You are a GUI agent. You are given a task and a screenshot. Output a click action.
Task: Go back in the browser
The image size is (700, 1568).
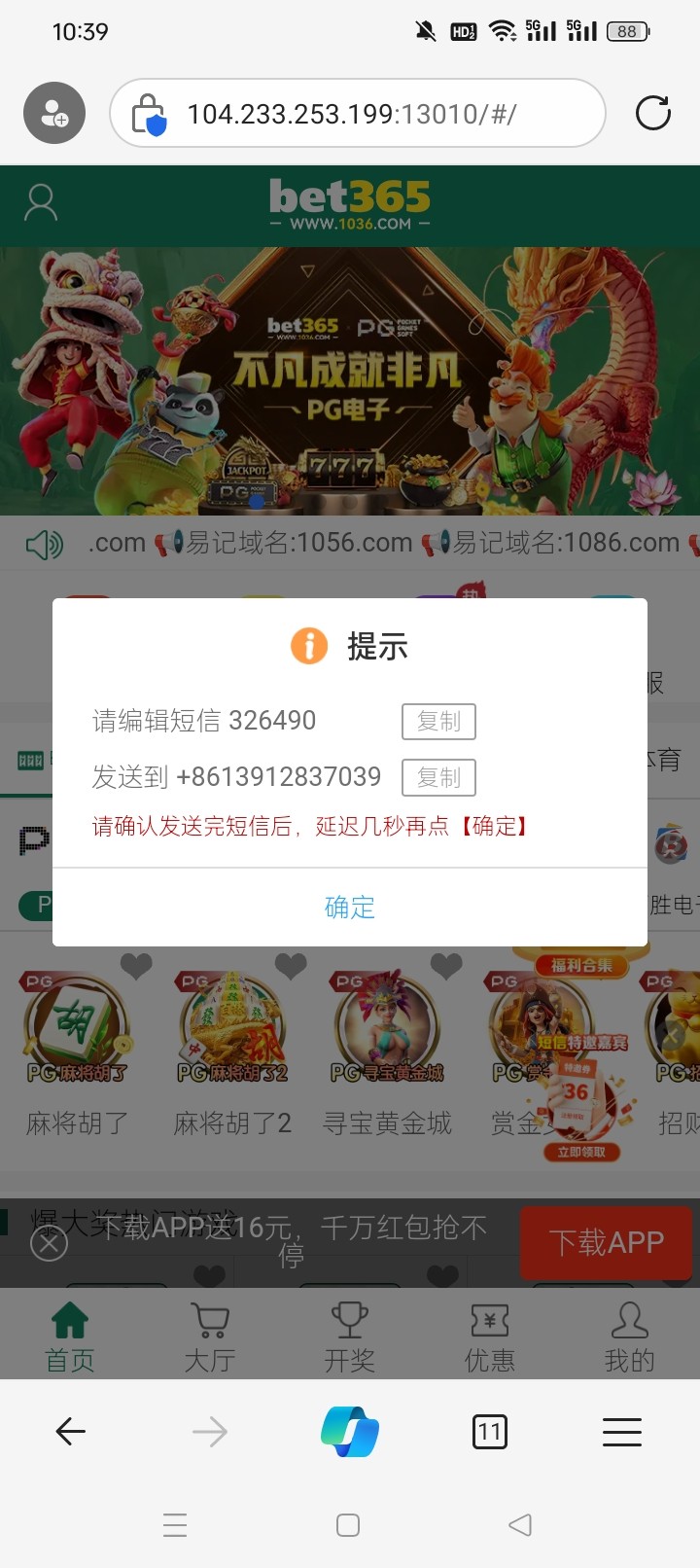point(70,1431)
